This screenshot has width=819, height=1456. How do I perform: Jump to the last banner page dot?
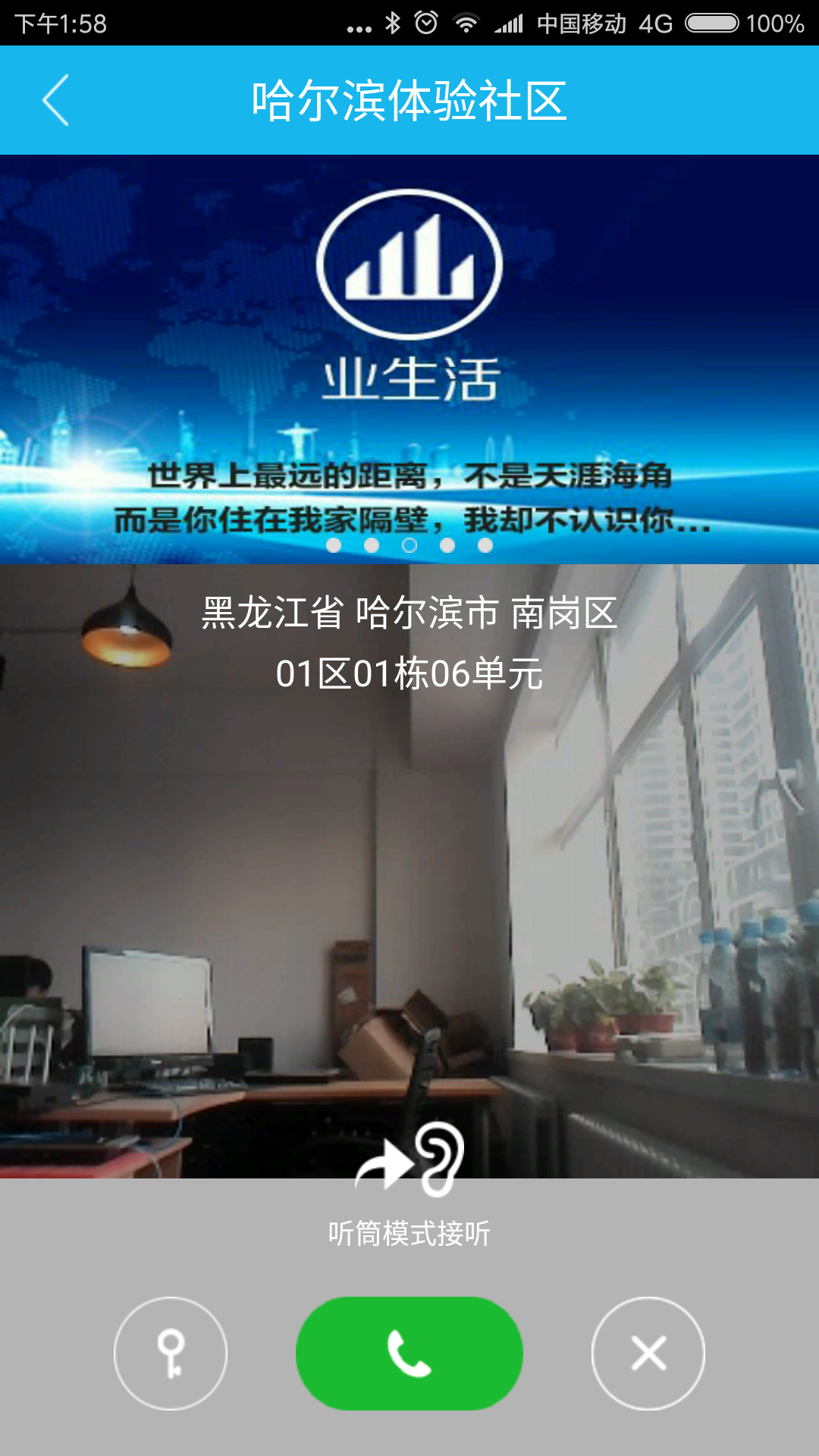pos(485,545)
